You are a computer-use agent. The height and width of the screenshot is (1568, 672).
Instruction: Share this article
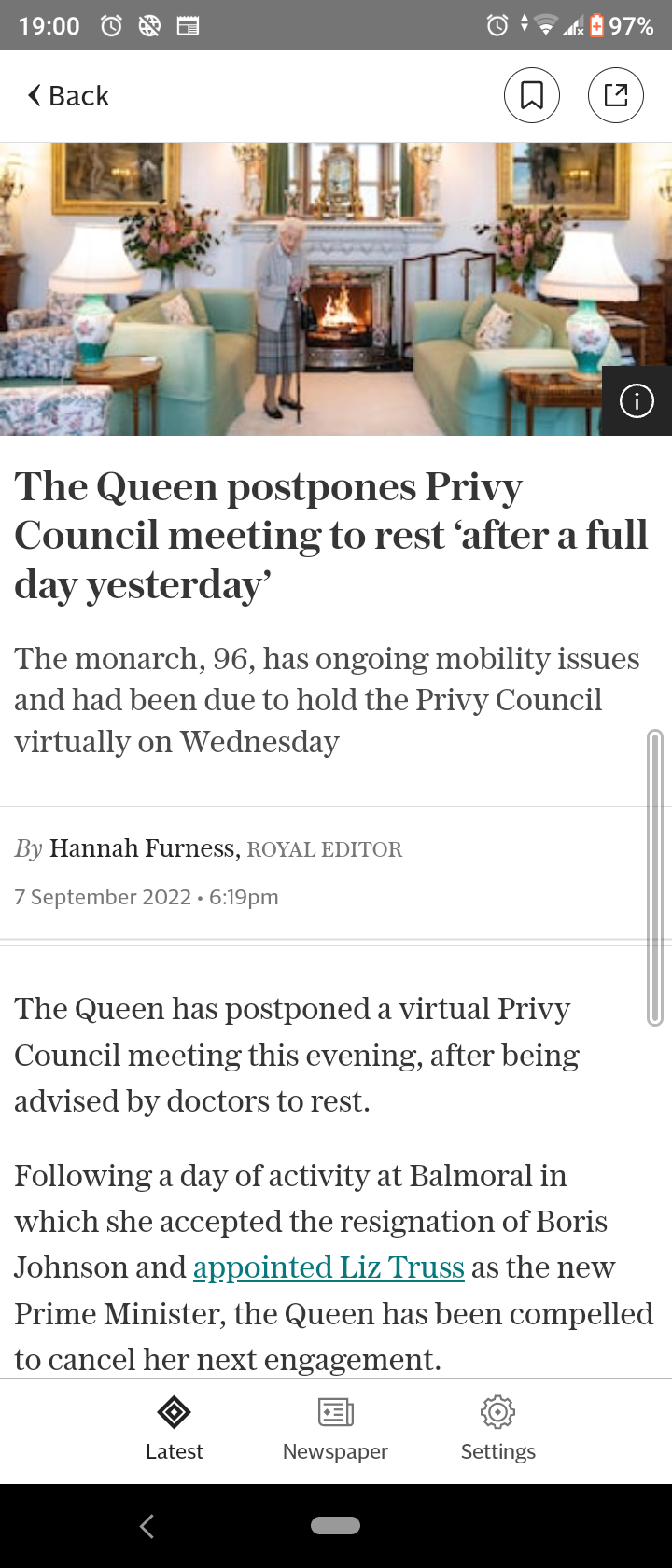tap(616, 95)
